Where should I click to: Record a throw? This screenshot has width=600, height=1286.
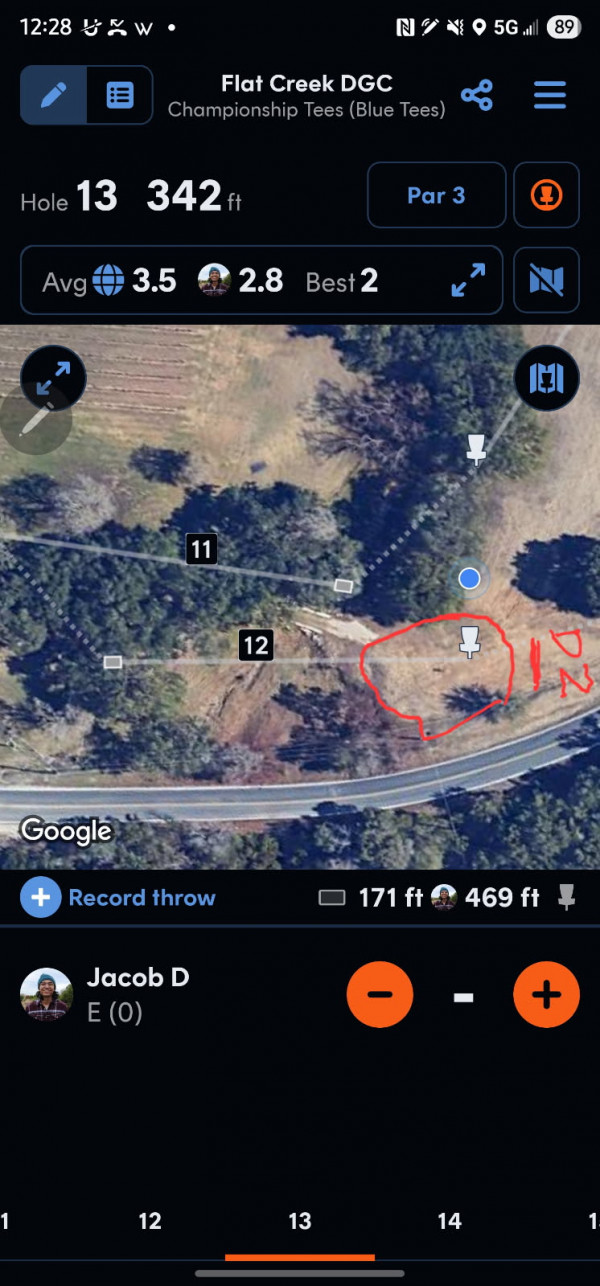click(120, 898)
